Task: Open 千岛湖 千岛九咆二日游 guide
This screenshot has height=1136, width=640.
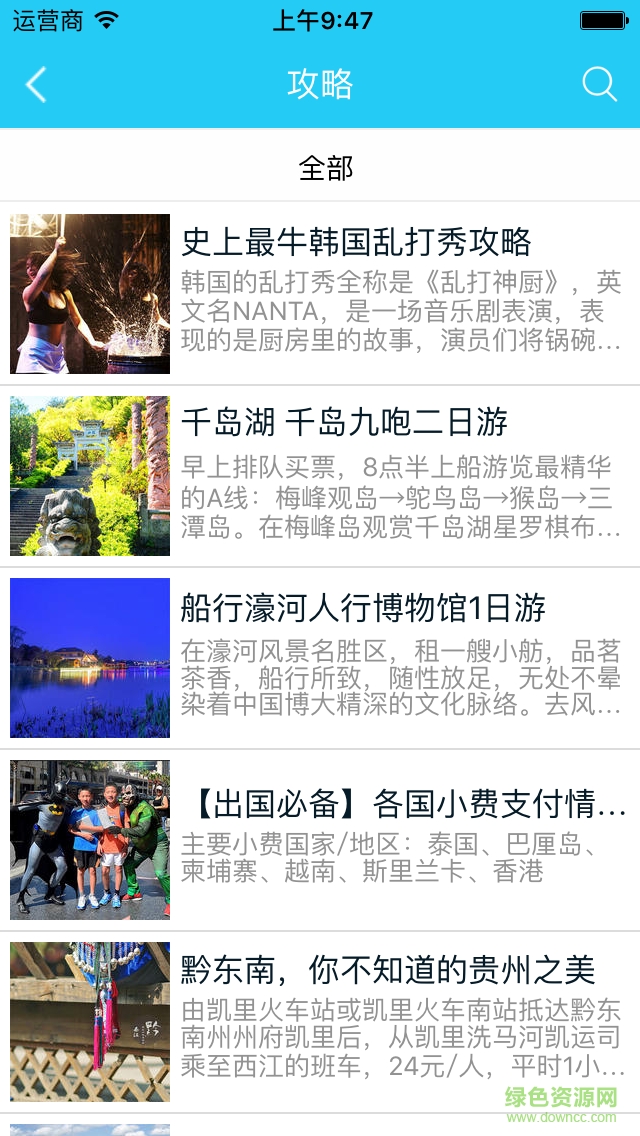Action: (344, 423)
